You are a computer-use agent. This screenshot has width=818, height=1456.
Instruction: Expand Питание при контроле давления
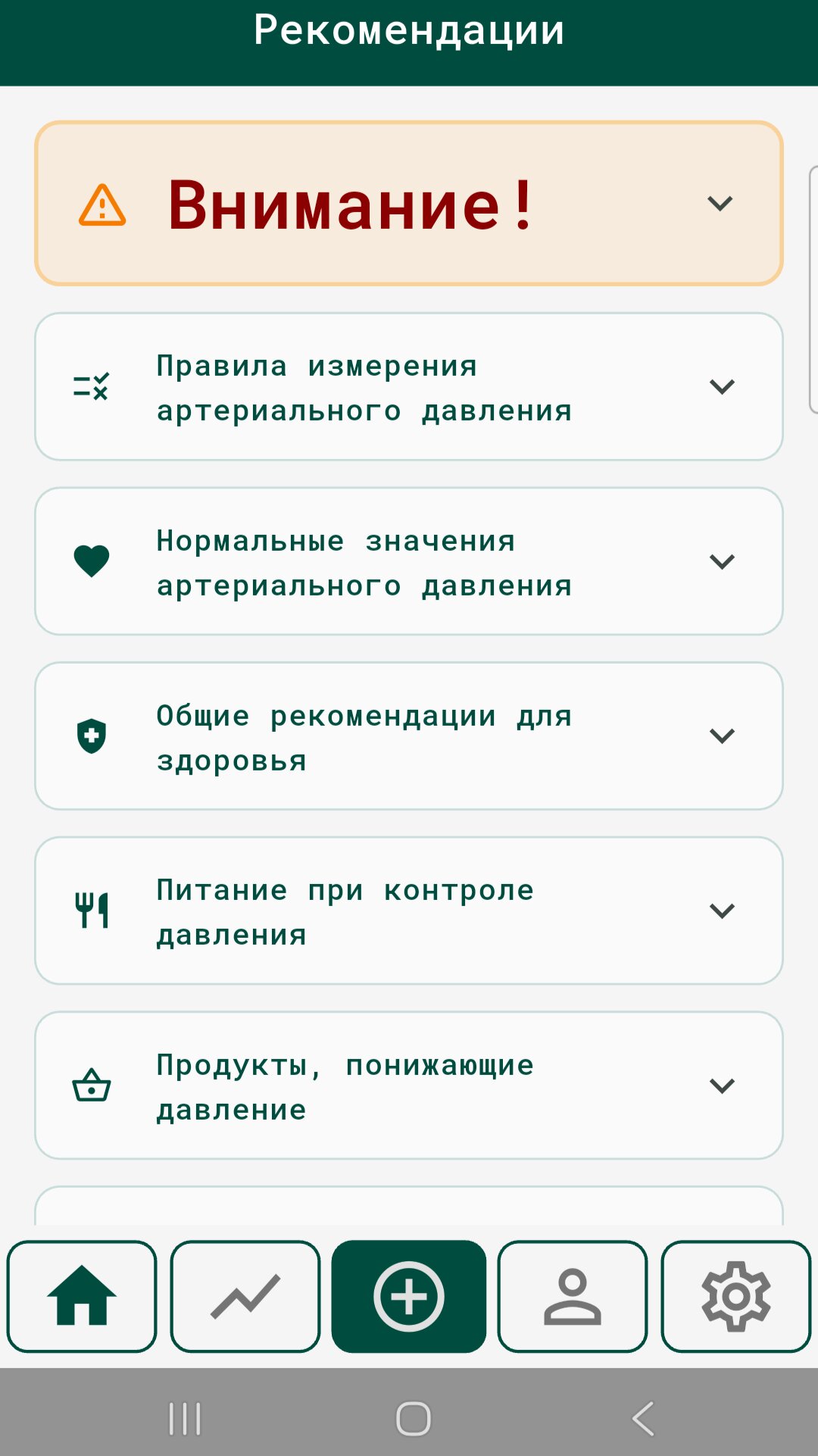pyautogui.click(x=409, y=911)
